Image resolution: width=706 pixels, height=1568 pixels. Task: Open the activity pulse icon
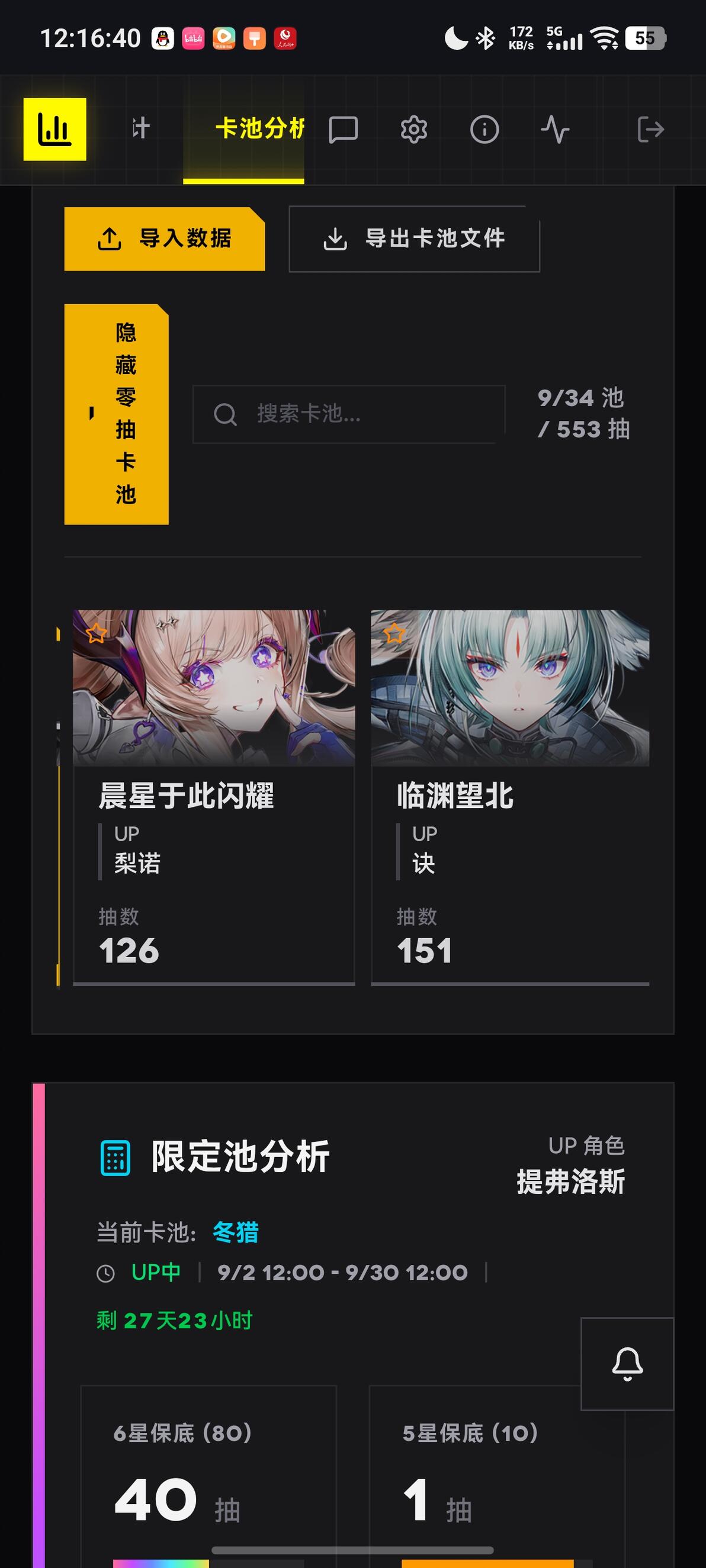coord(555,130)
